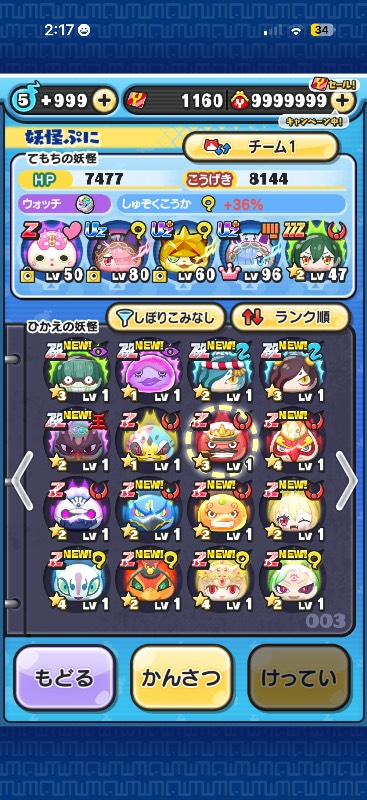Viewport: 367px width, 800px height.
Task: Confirm with the けってい button
Action: 299,678
